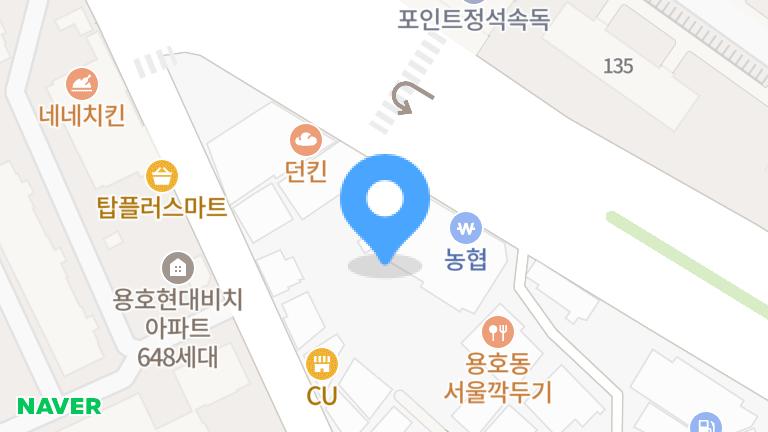Open the 네네치킨 restaurant marker

[82, 84]
